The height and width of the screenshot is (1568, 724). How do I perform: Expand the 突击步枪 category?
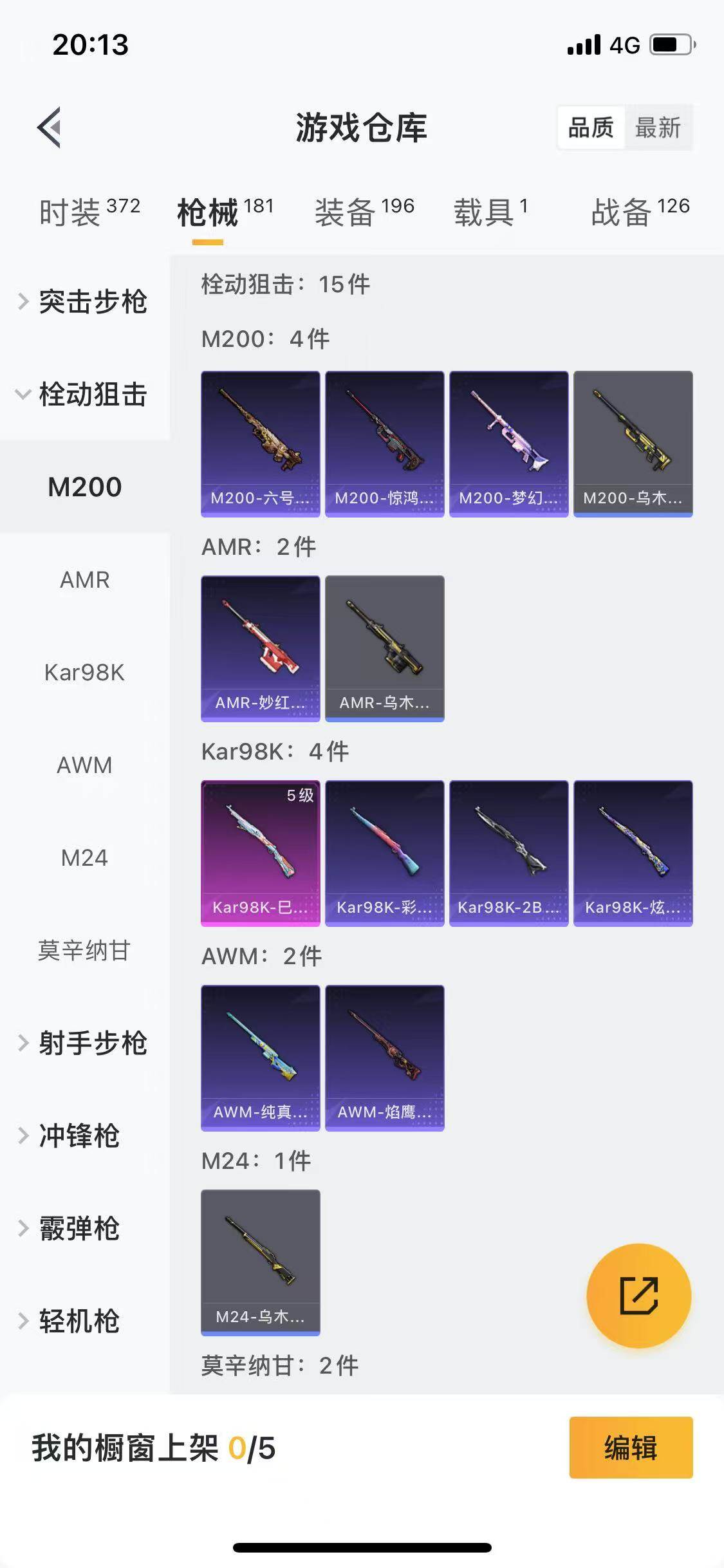(x=85, y=301)
